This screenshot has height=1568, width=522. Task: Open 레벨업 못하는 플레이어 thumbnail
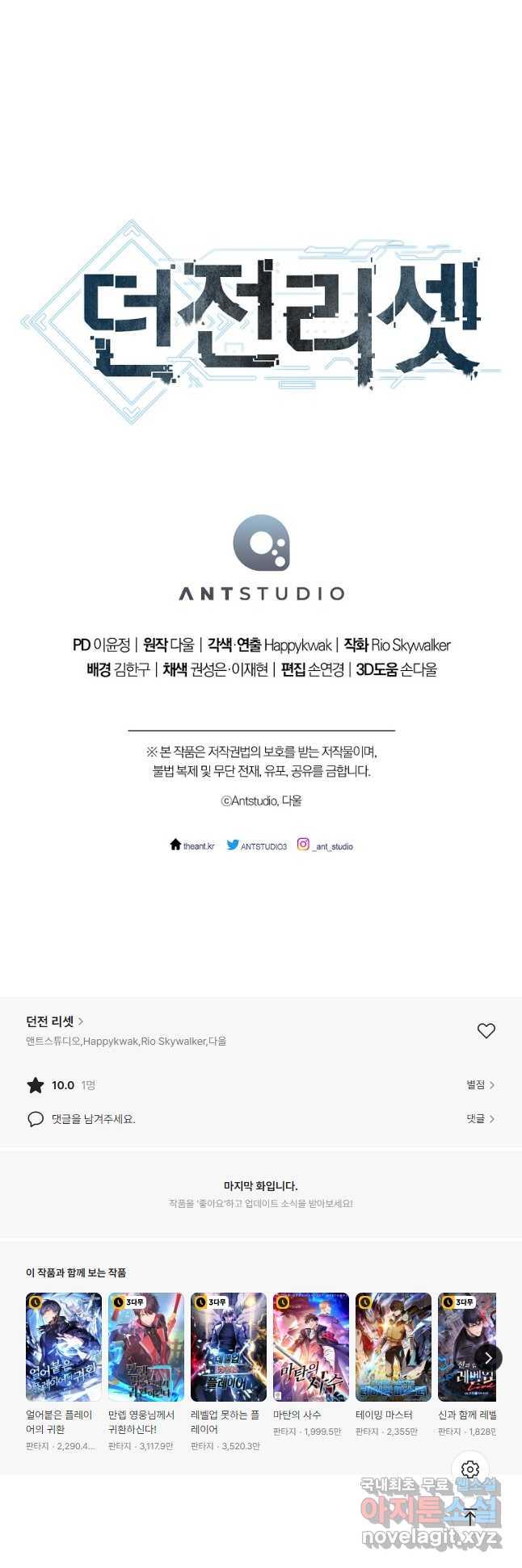click(x=229, y=1347)
